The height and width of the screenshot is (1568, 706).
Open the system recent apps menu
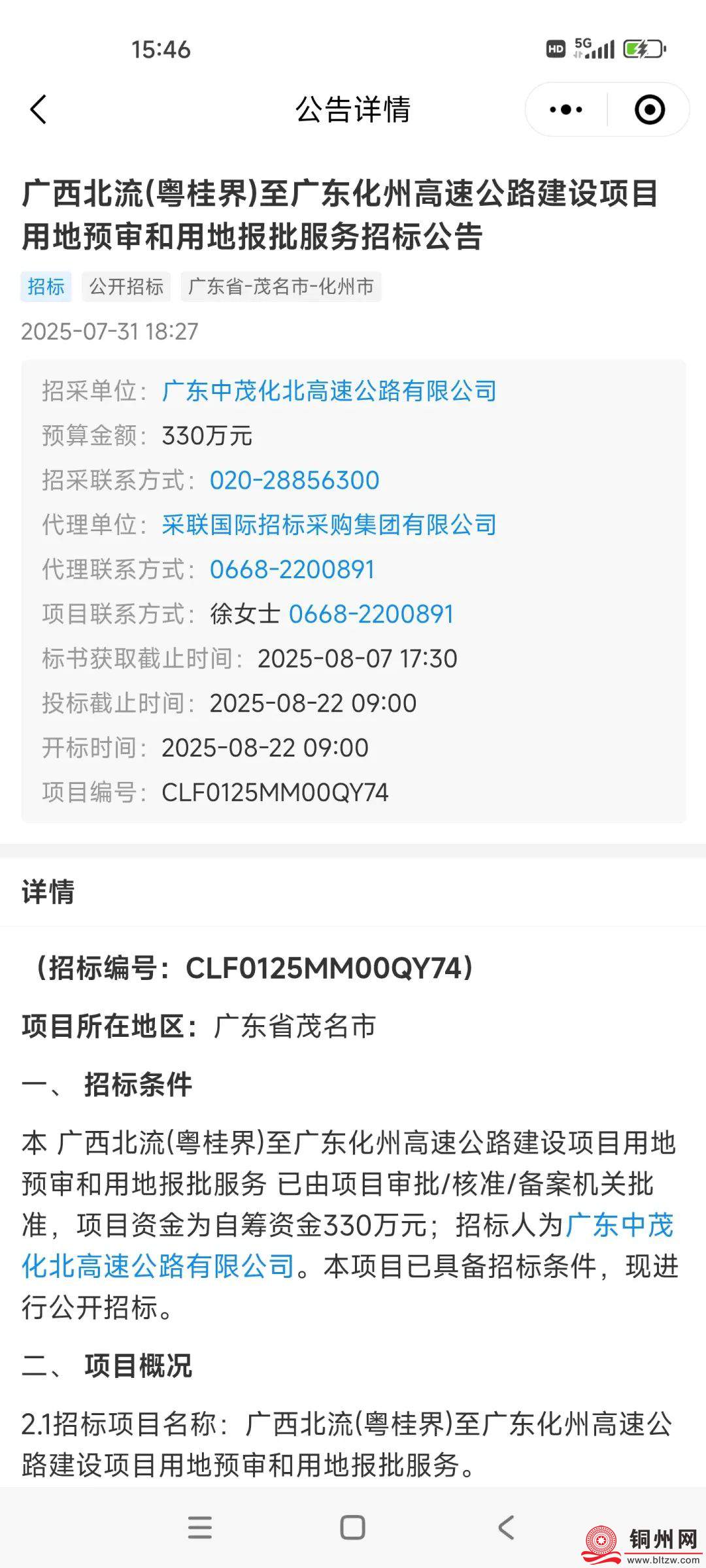199,1527
